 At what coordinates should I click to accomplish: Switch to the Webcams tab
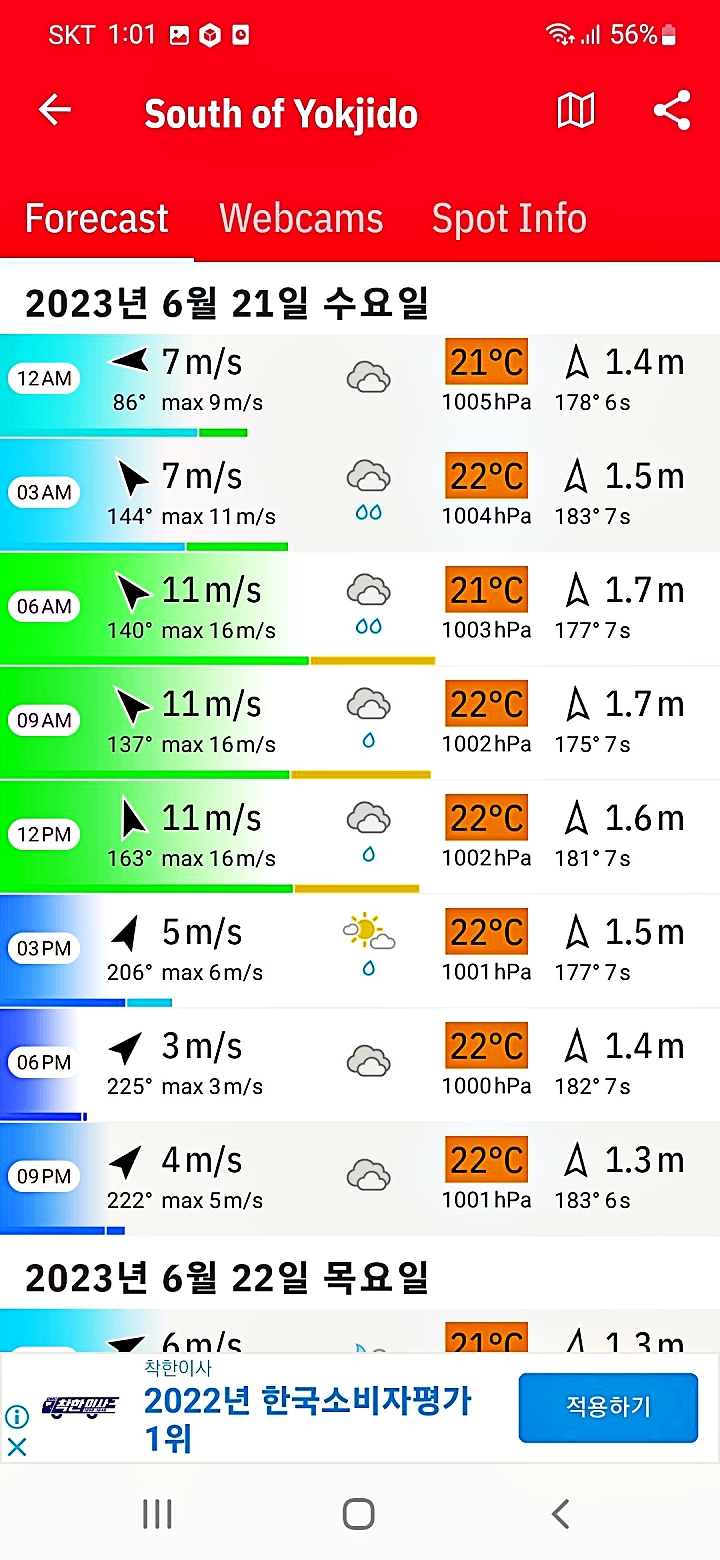(301, 219)
